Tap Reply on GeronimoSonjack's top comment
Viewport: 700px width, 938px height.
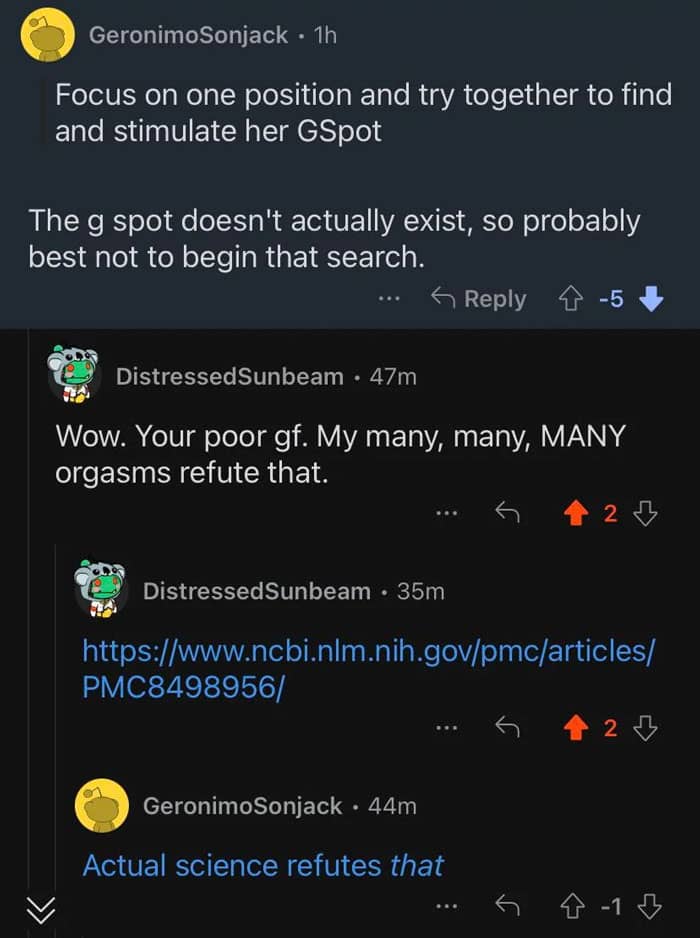479,299
